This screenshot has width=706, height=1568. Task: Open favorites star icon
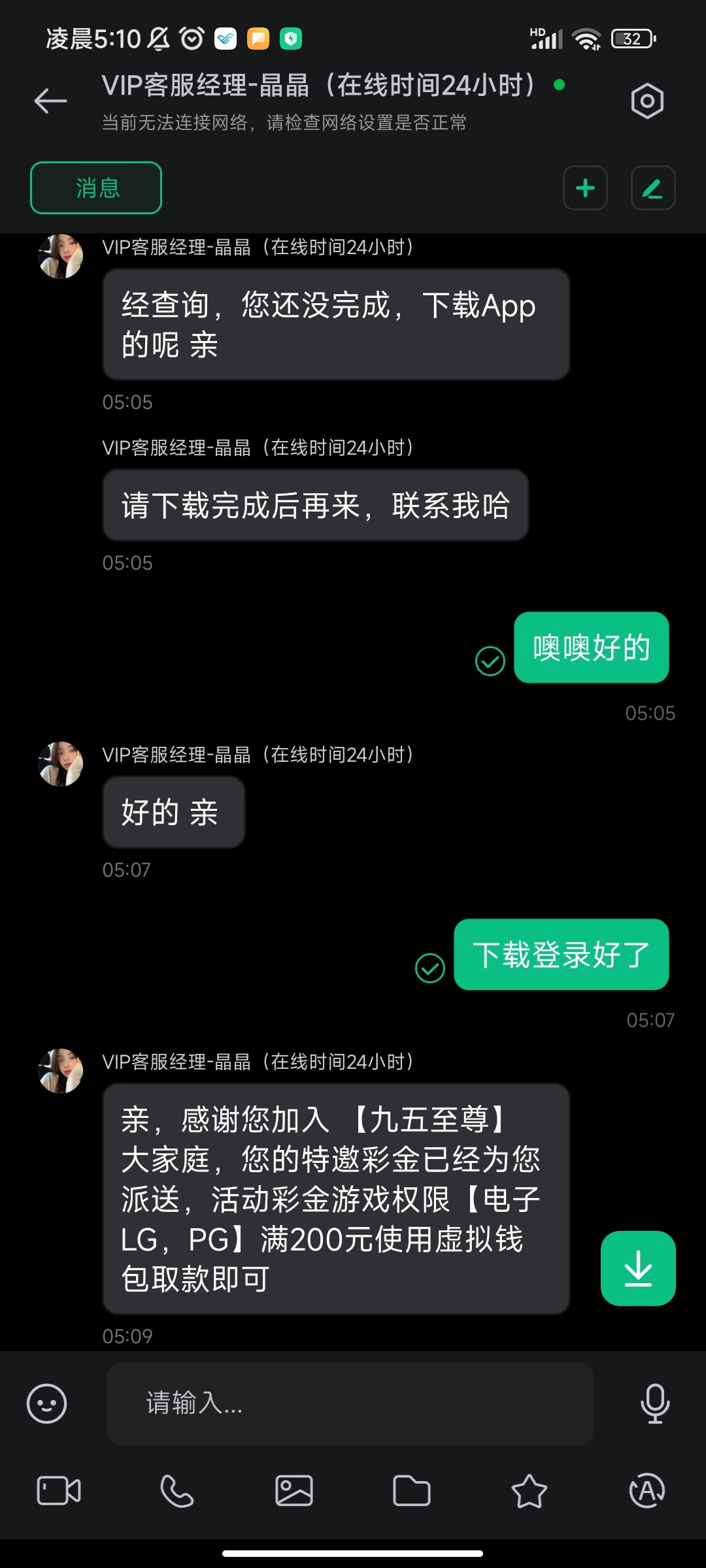529,1491
